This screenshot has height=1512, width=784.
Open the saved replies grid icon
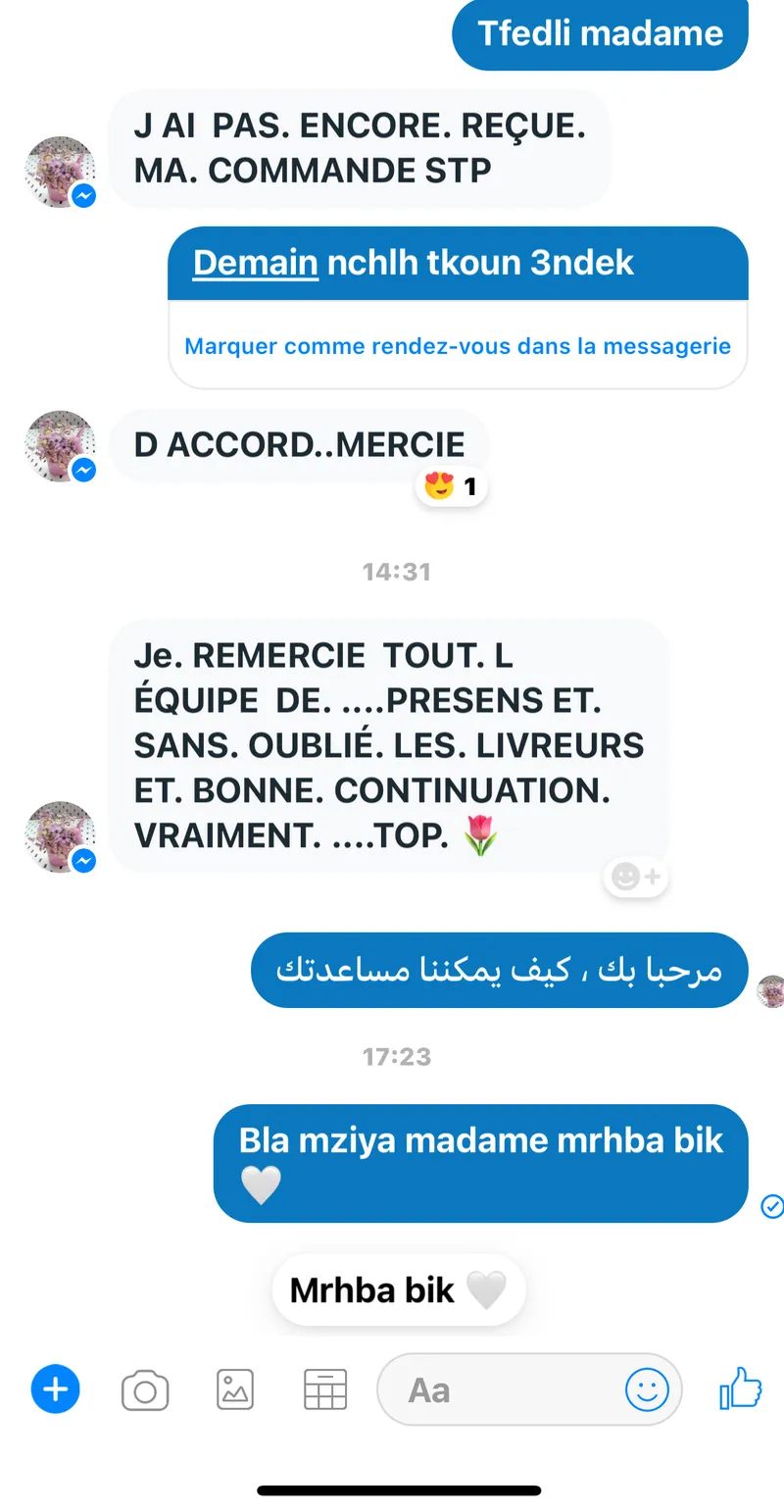(325, 1389)
